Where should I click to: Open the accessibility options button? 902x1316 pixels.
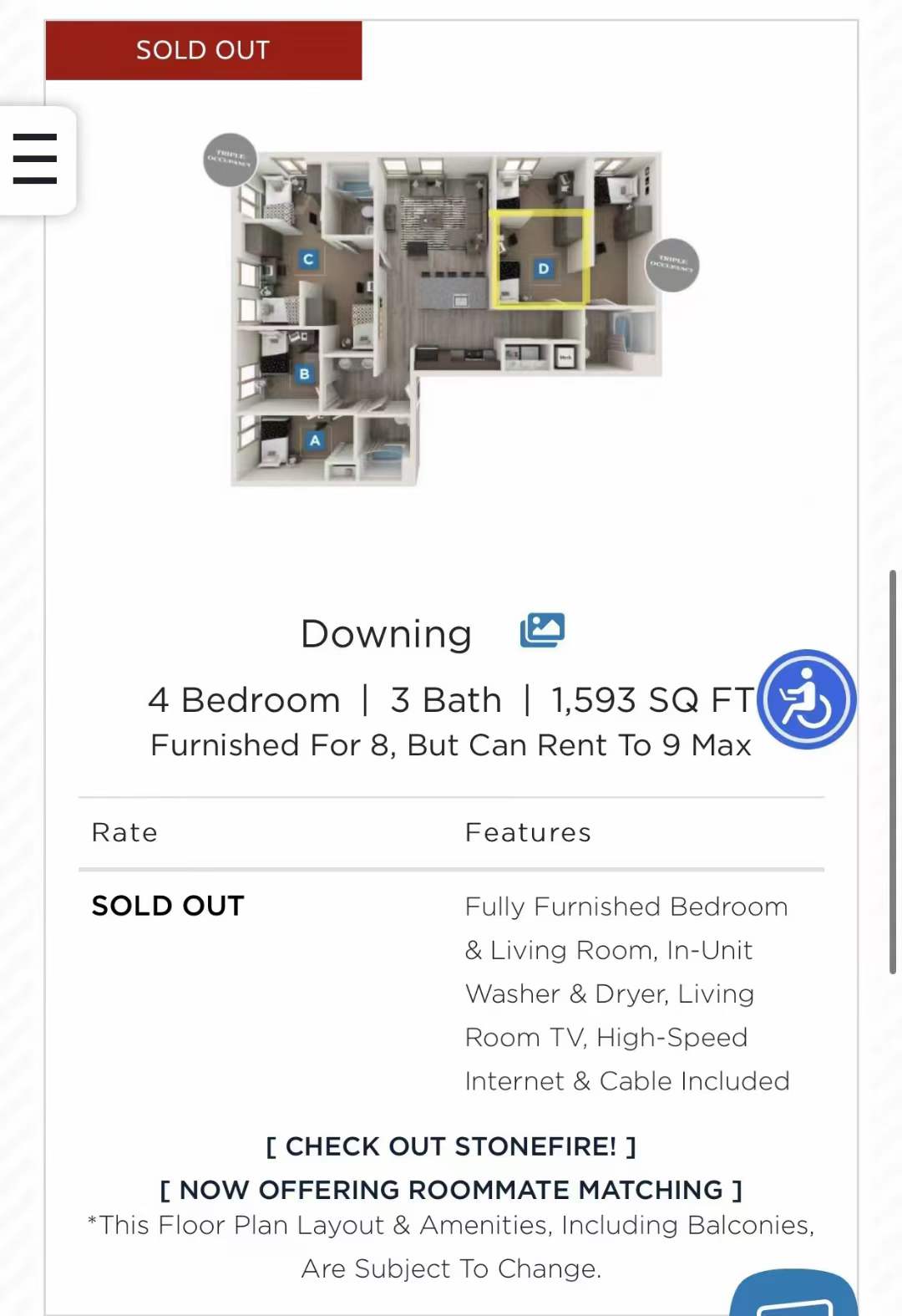click(x=806, y=699)
